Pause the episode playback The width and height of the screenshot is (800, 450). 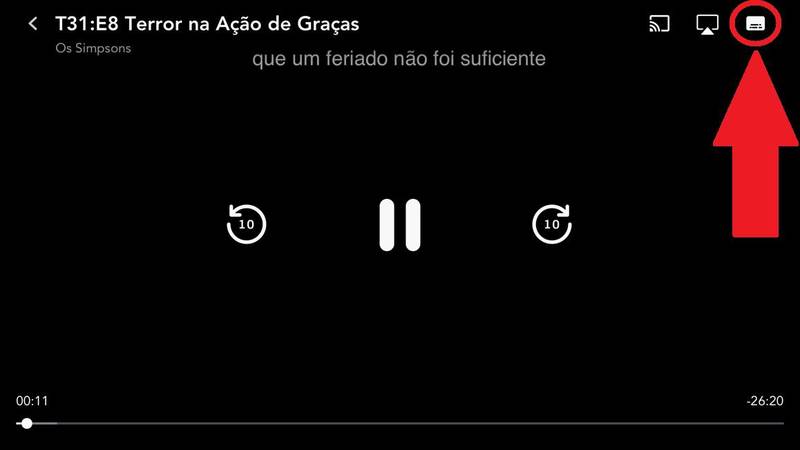coord(400,224)
